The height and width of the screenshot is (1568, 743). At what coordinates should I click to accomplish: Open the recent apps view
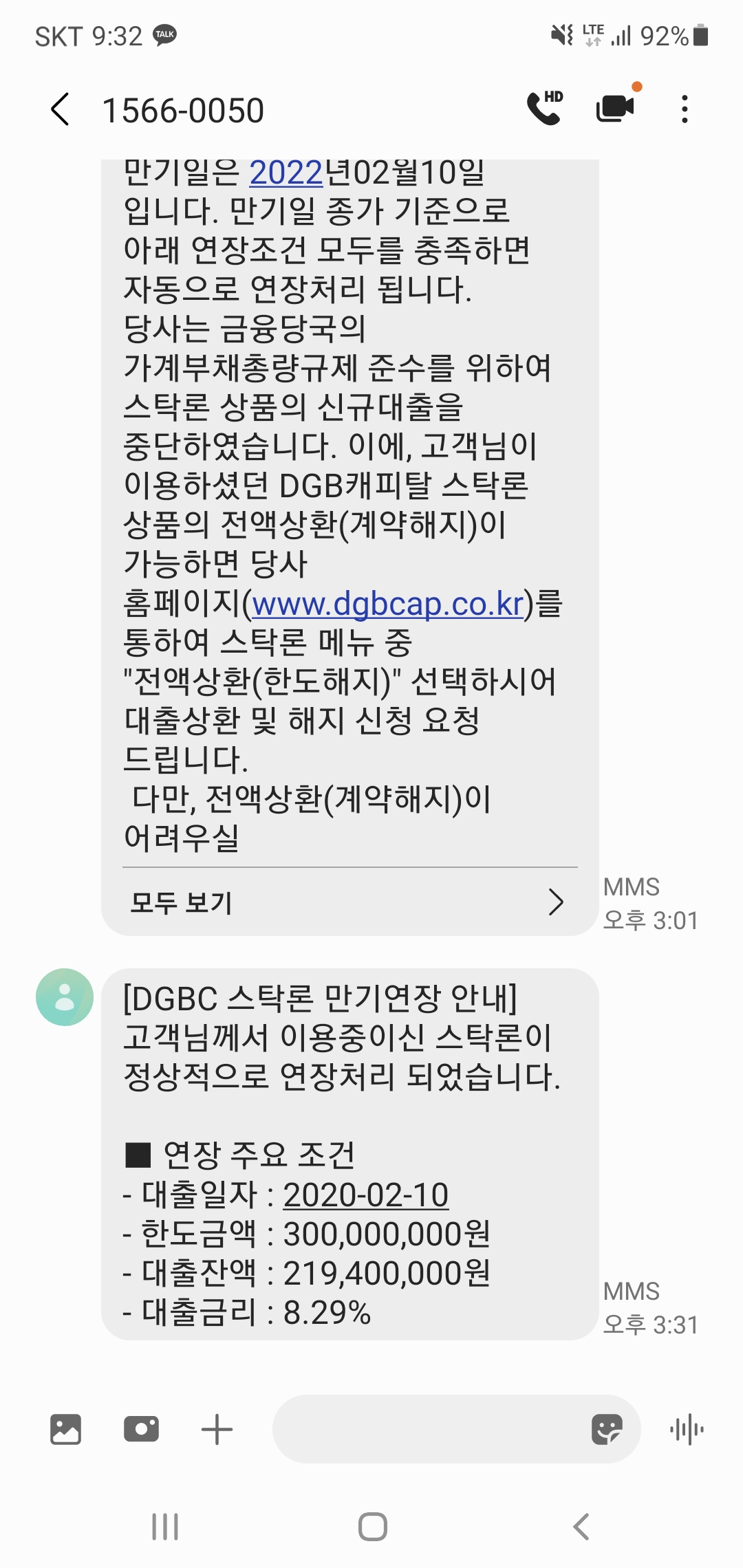(165, 1527)
